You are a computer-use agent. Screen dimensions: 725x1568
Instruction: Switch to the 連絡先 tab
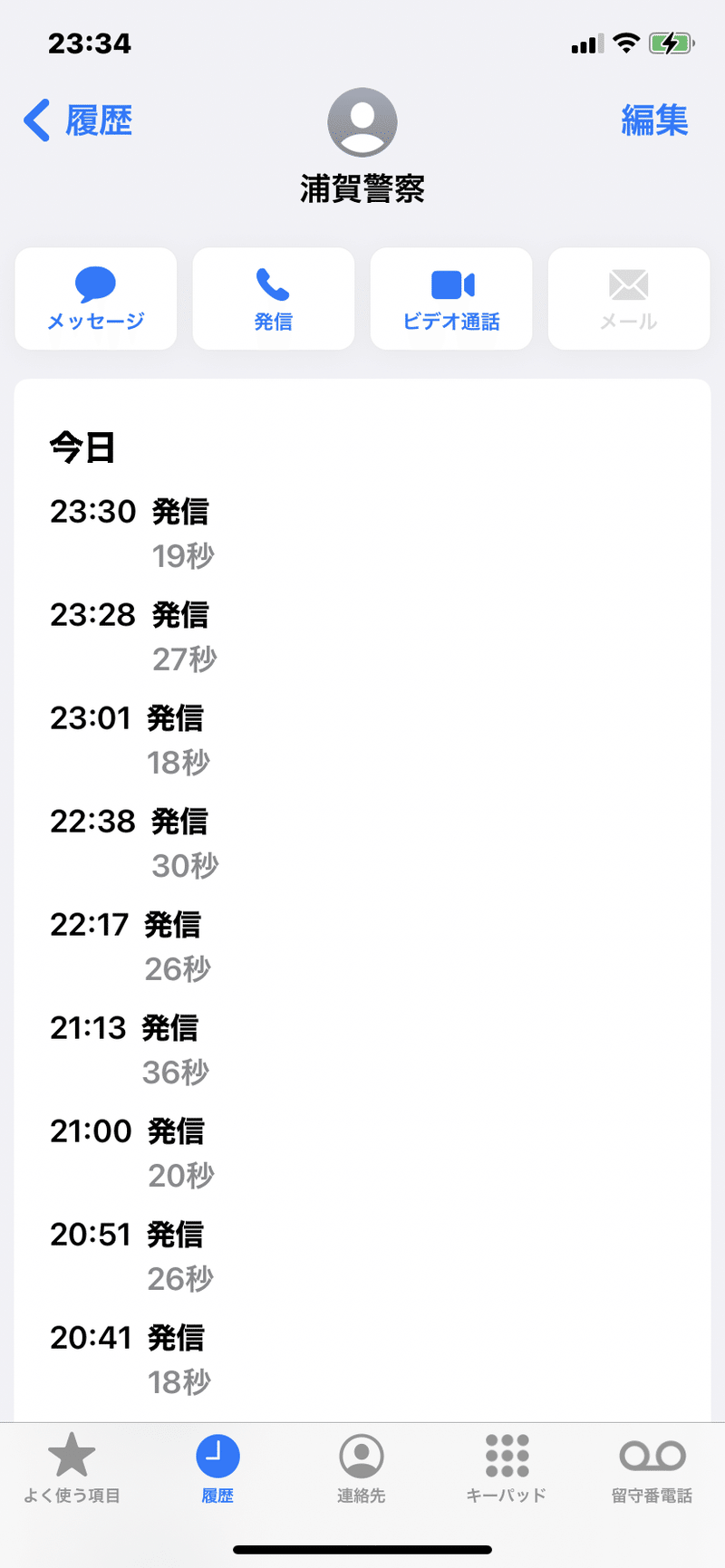coord(362,1467)
